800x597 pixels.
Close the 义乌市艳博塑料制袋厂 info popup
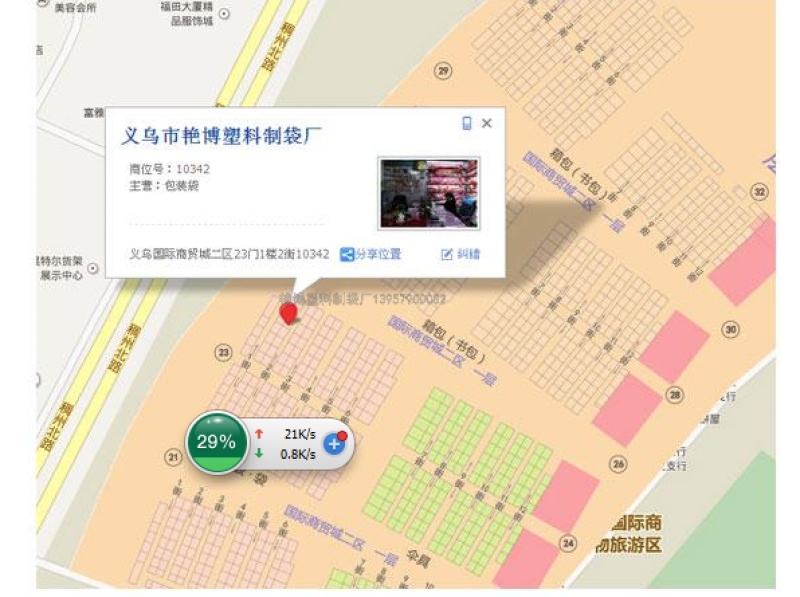[x=487, y=123]
